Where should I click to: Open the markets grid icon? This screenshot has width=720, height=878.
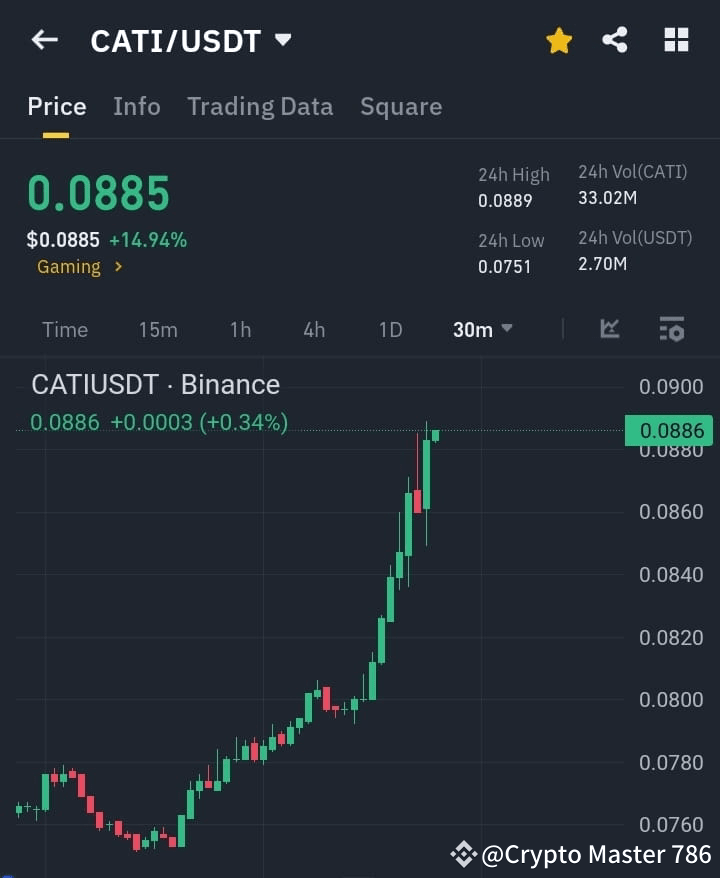click(676, 40)
